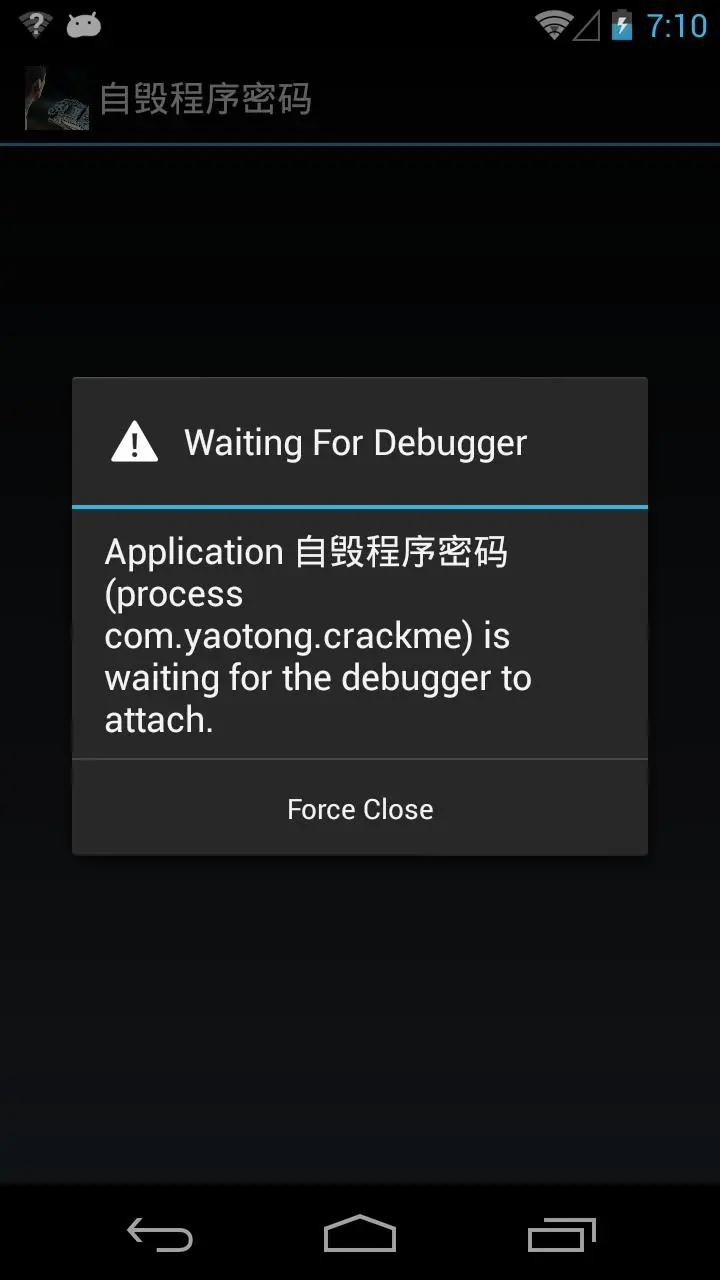The width and height of the screenshot is (720, 1280).
Task: Return to the home screen
Action: tap(360, 1234)
